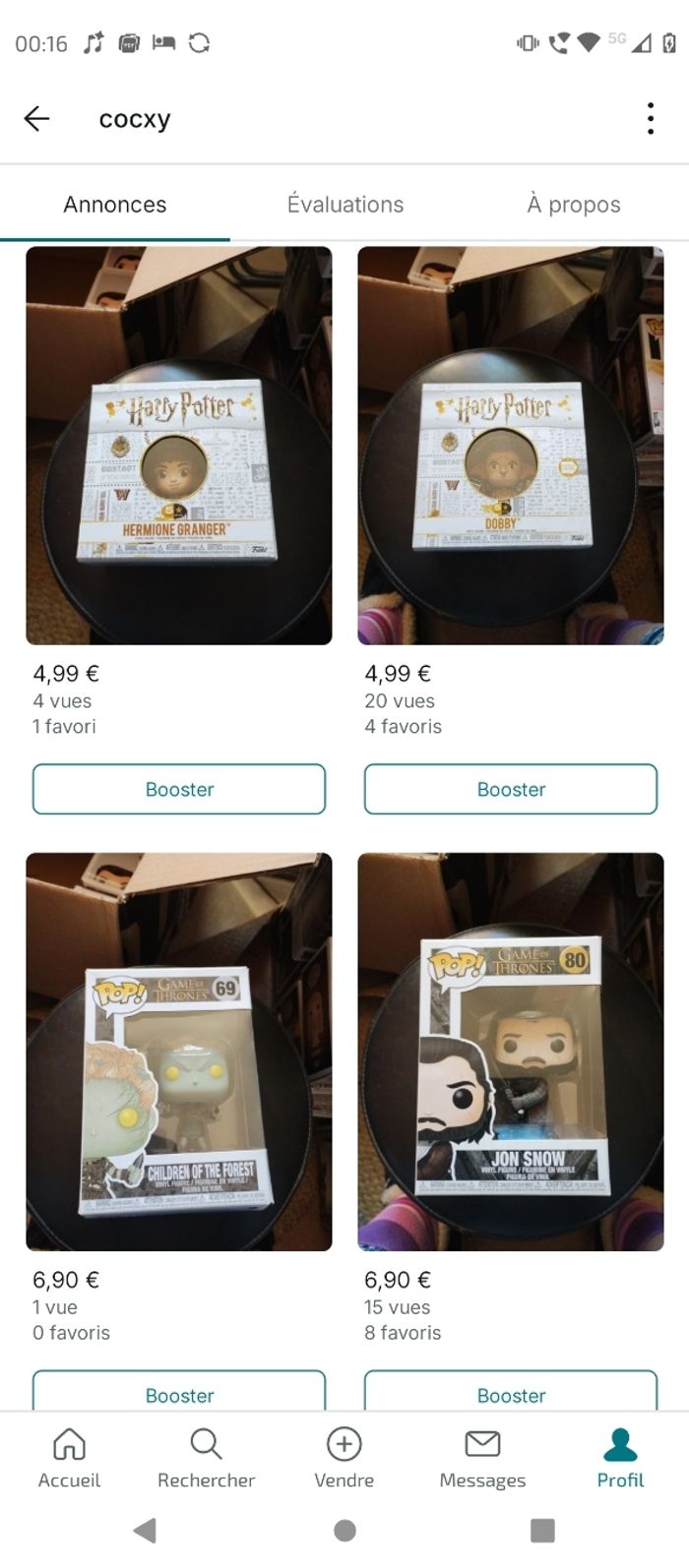
Task: Open the Messages tab
Action: 482,1458
